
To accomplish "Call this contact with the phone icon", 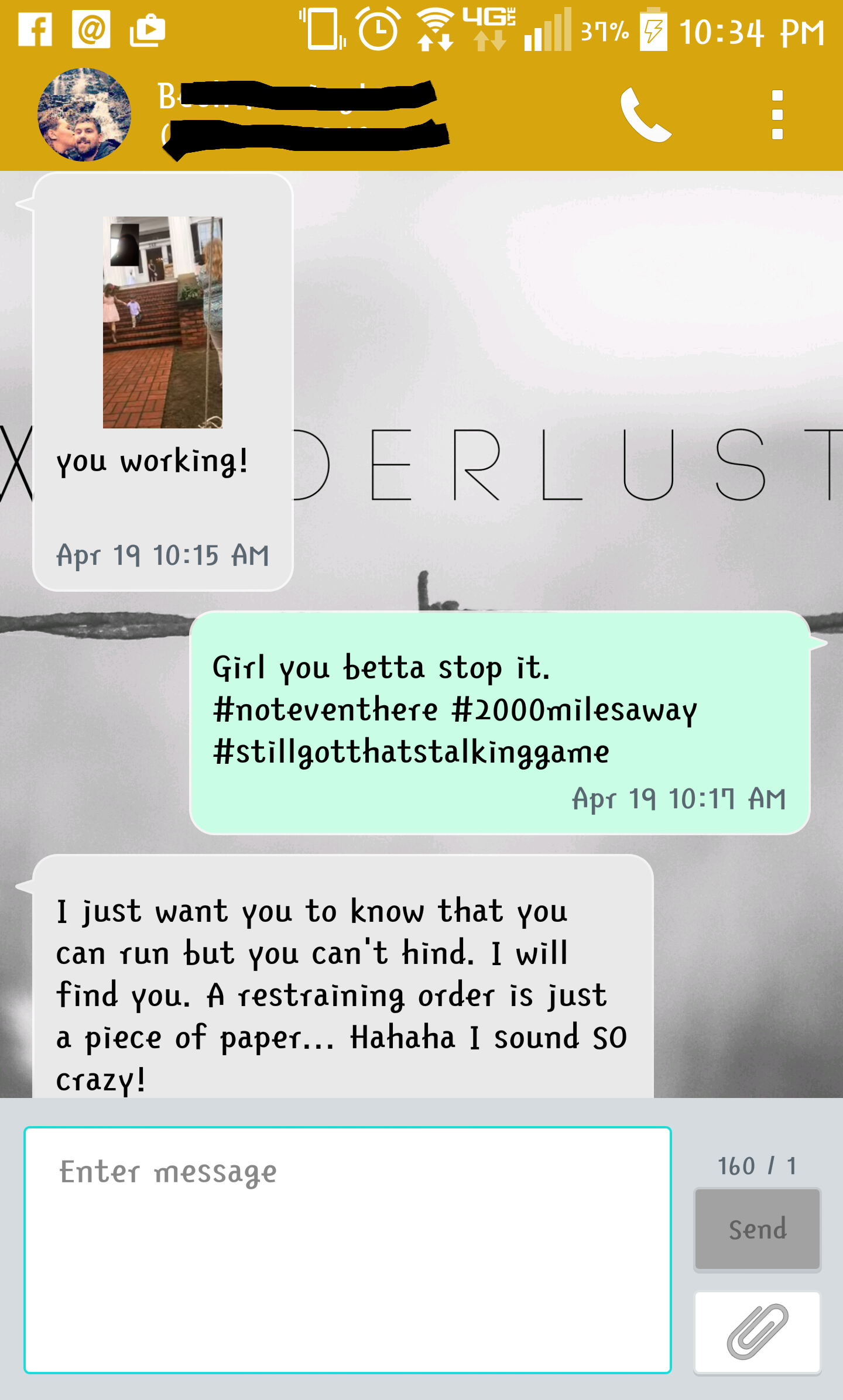I will click(645, 115).
